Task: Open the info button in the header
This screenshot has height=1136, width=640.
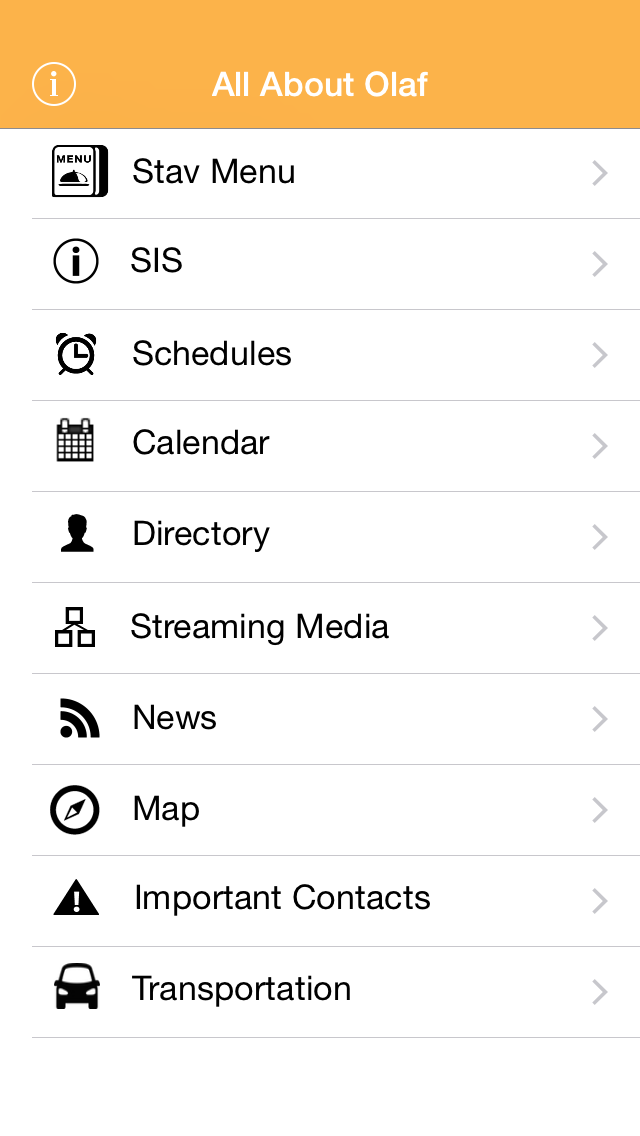Action: 54,84
